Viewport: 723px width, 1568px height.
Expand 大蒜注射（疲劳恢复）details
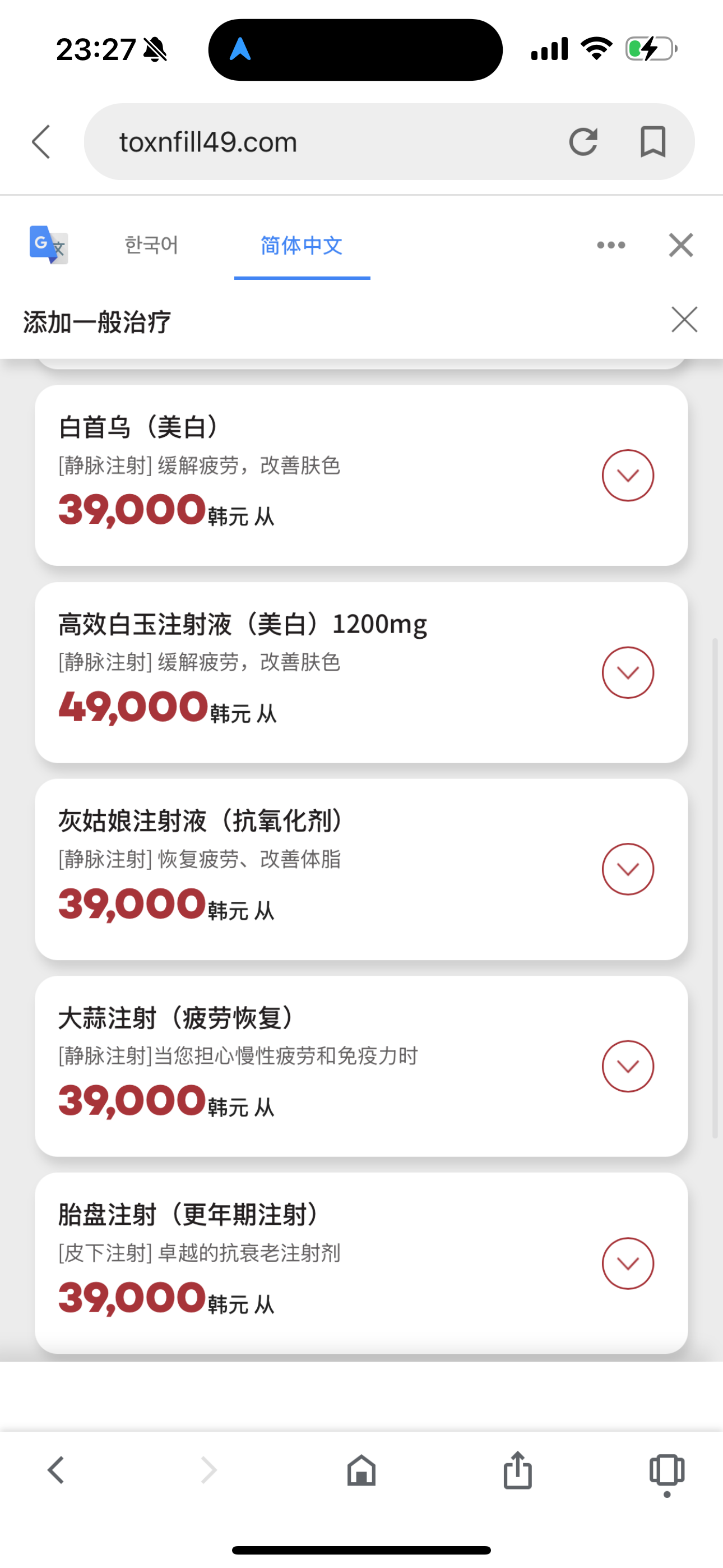click(x=628, y=1067)
